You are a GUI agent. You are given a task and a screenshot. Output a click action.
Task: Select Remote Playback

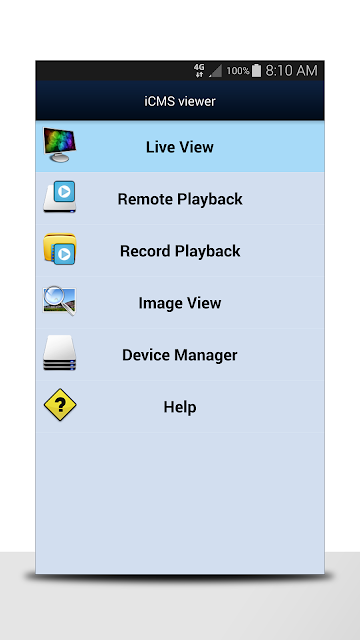[180, 198]
